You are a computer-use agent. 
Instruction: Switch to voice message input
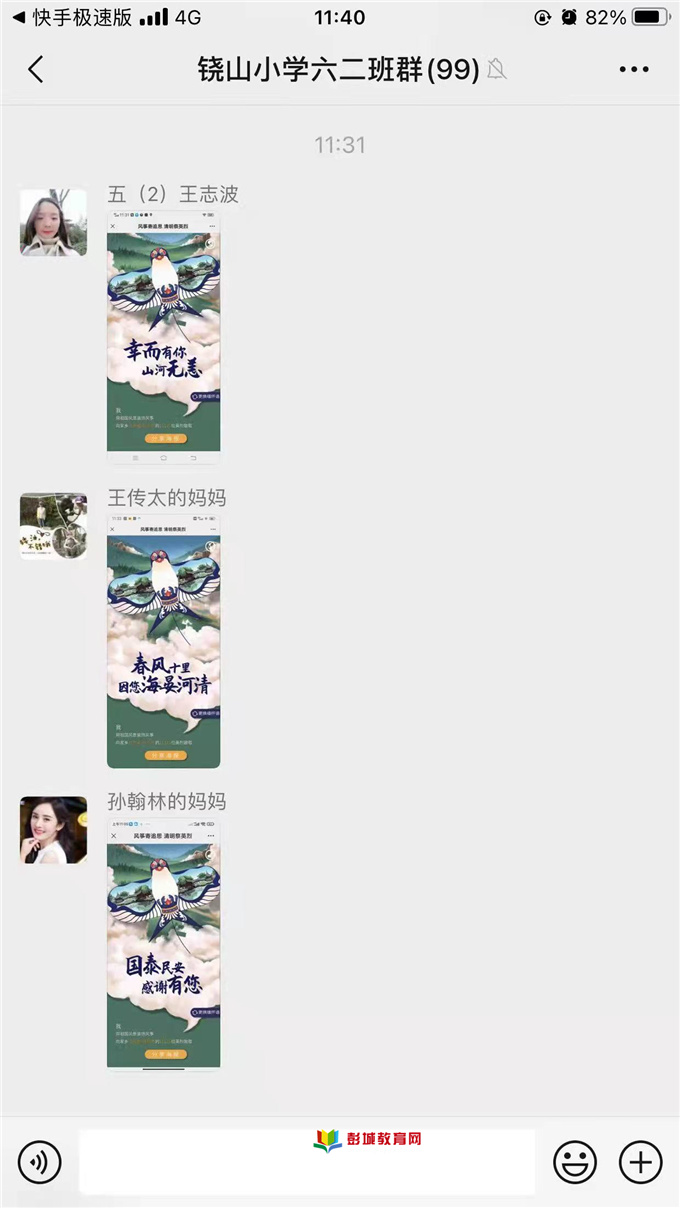[40, 1162]
